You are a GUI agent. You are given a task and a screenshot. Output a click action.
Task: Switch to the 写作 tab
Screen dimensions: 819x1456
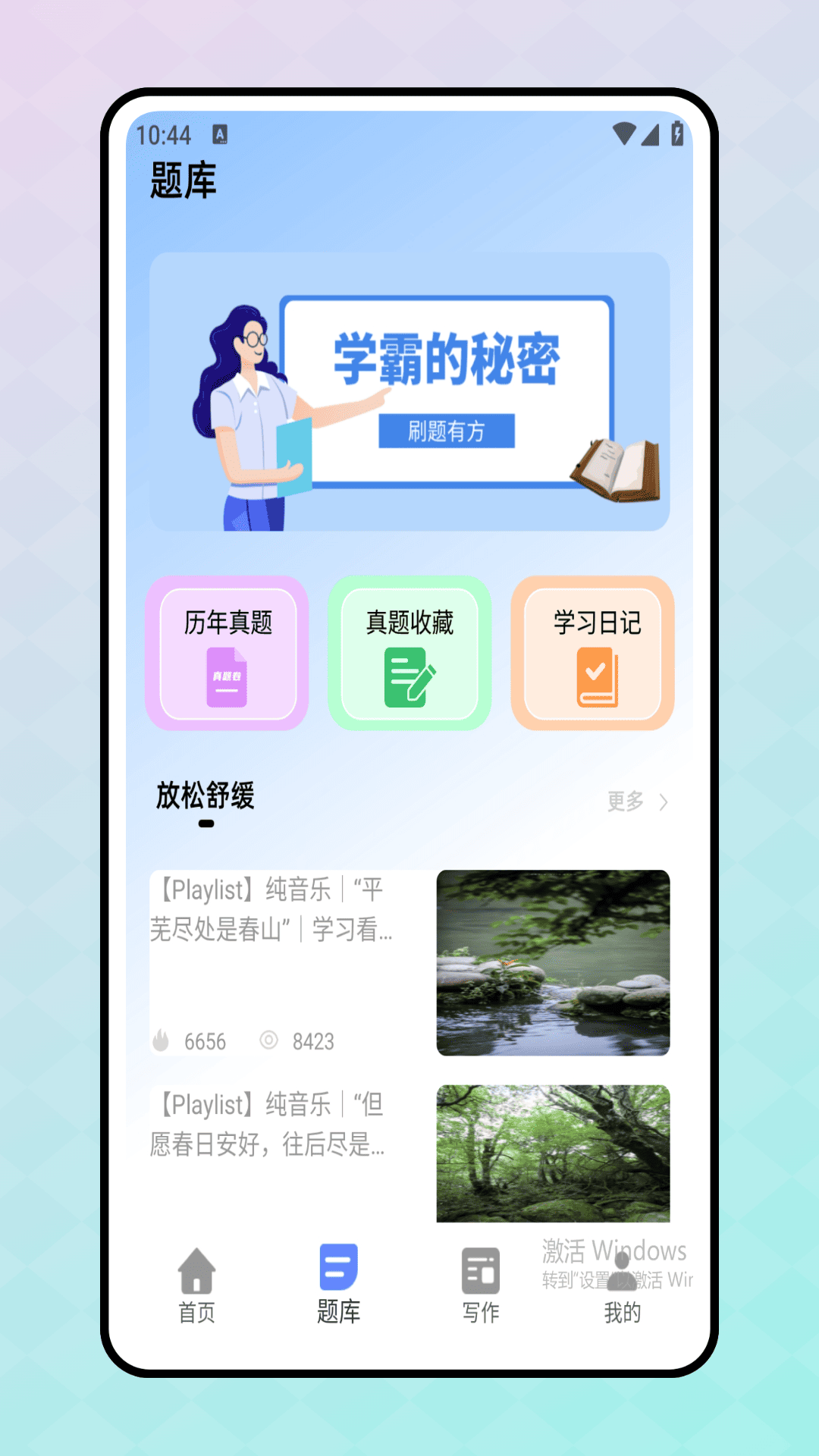point(479,1282)
